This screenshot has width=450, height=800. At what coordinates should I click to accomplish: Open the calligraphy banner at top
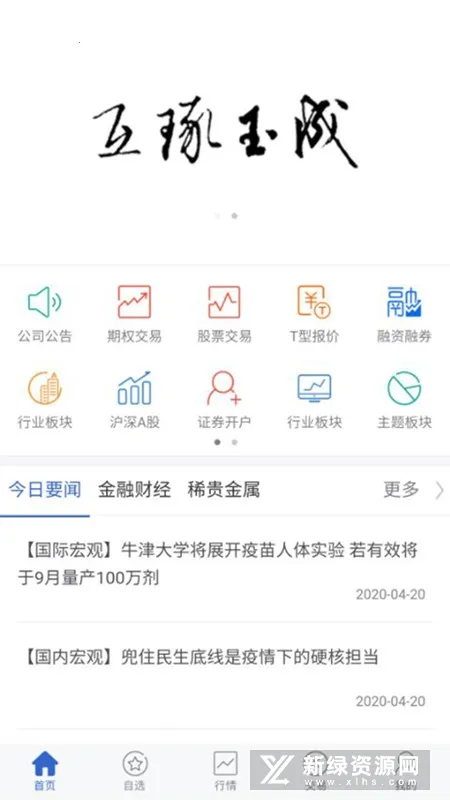click(225, 132)
